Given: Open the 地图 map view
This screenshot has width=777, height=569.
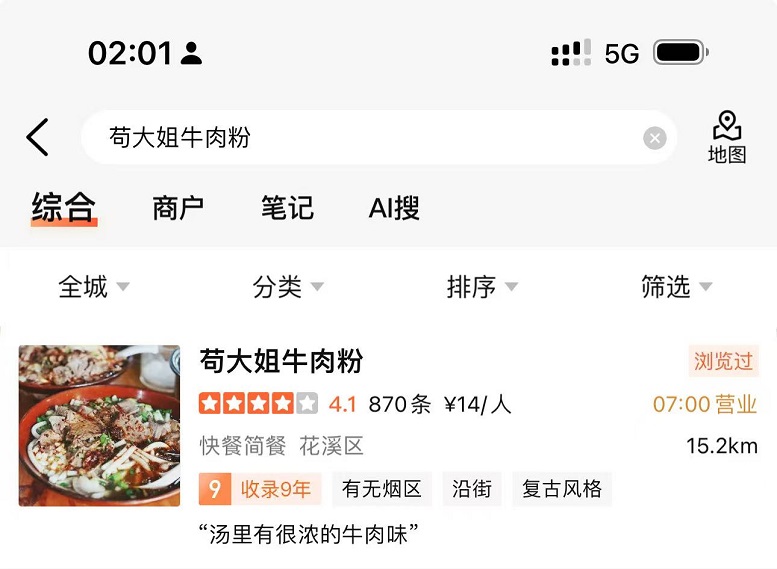Looking at the screenshot, I should (x=727, y=138).
